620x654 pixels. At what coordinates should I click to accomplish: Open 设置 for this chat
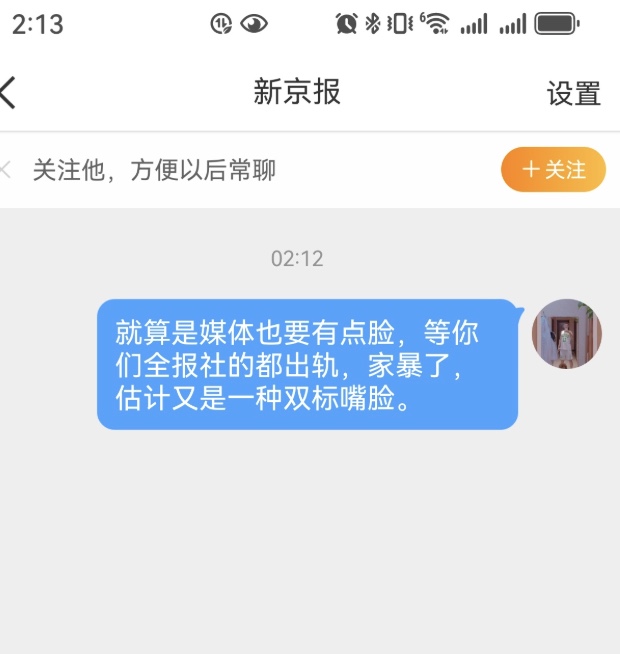573,94
